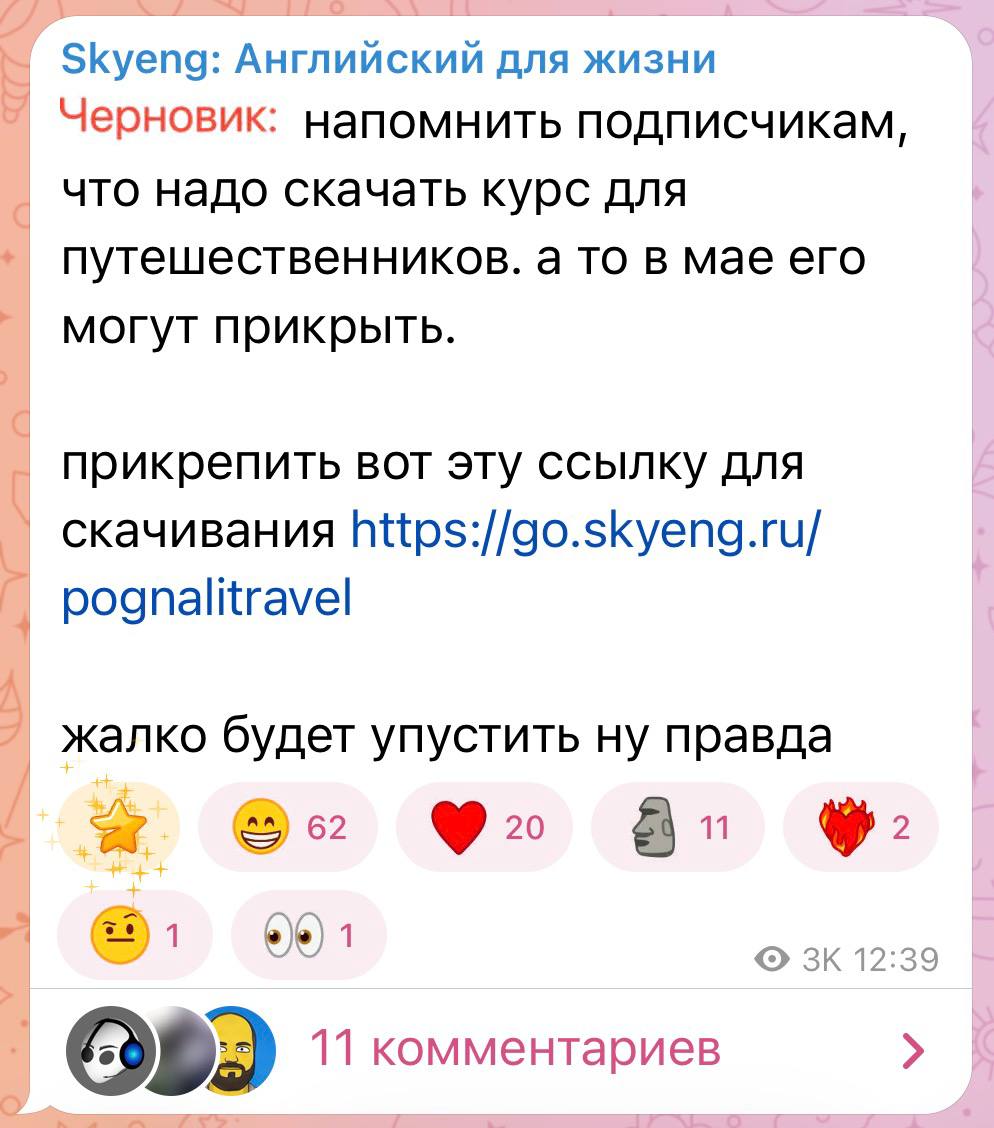Viewport: 994px width, 1128px height.
Task: React with the burning heart (2)
Action: click(861, 828)
